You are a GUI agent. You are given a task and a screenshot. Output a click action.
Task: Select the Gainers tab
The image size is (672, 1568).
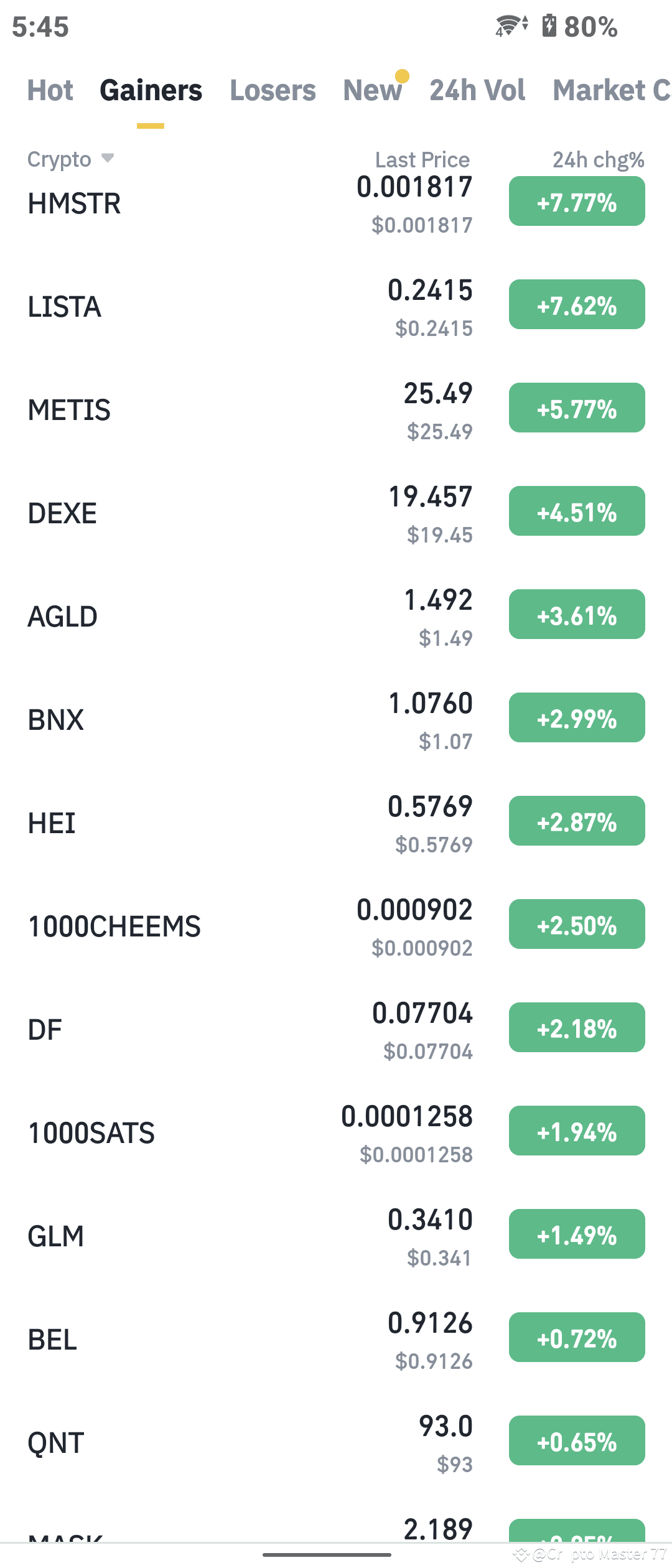click(x=151, y=90)
